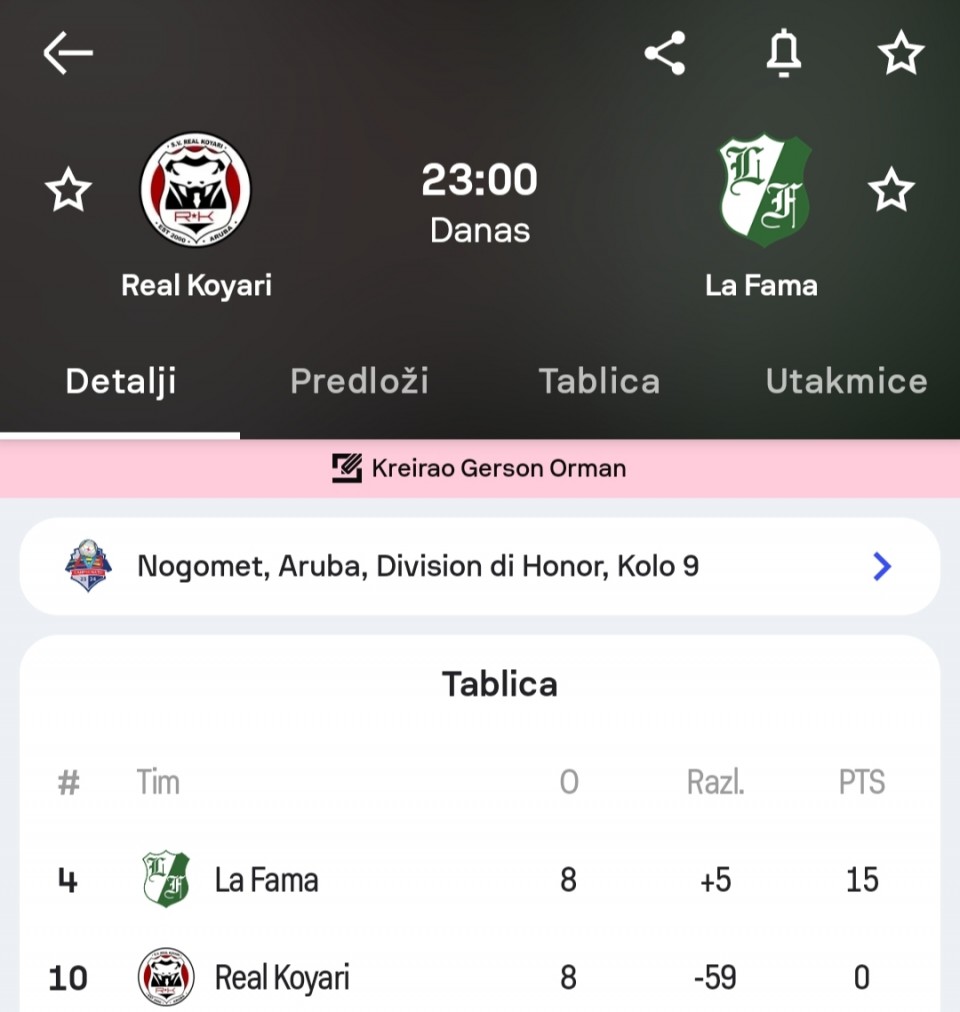Image resolution: width=960 pixels, height=1012 pixels.
Task: Open the Utakmice tab
Action: coord(846,381)
